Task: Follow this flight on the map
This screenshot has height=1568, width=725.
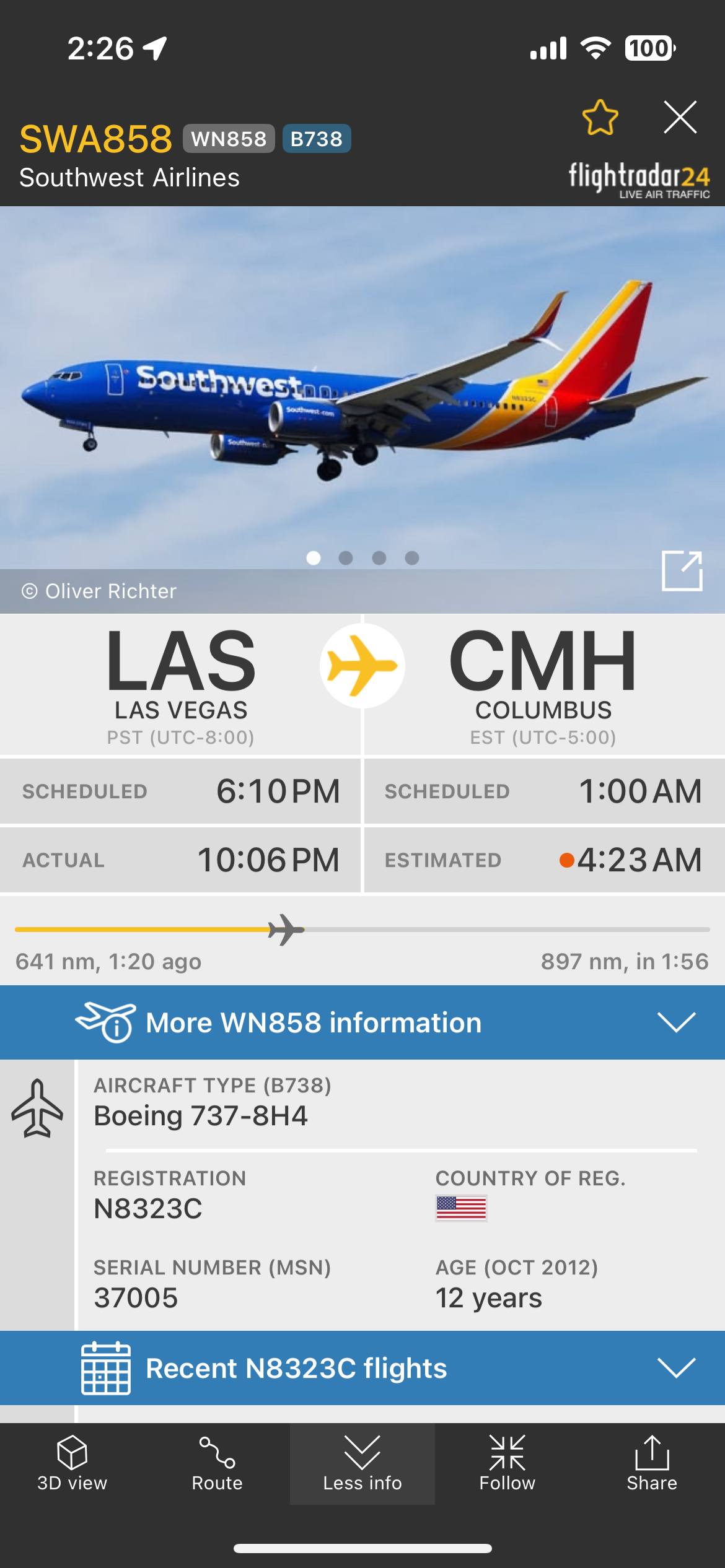Action: tap(507, 1463)
